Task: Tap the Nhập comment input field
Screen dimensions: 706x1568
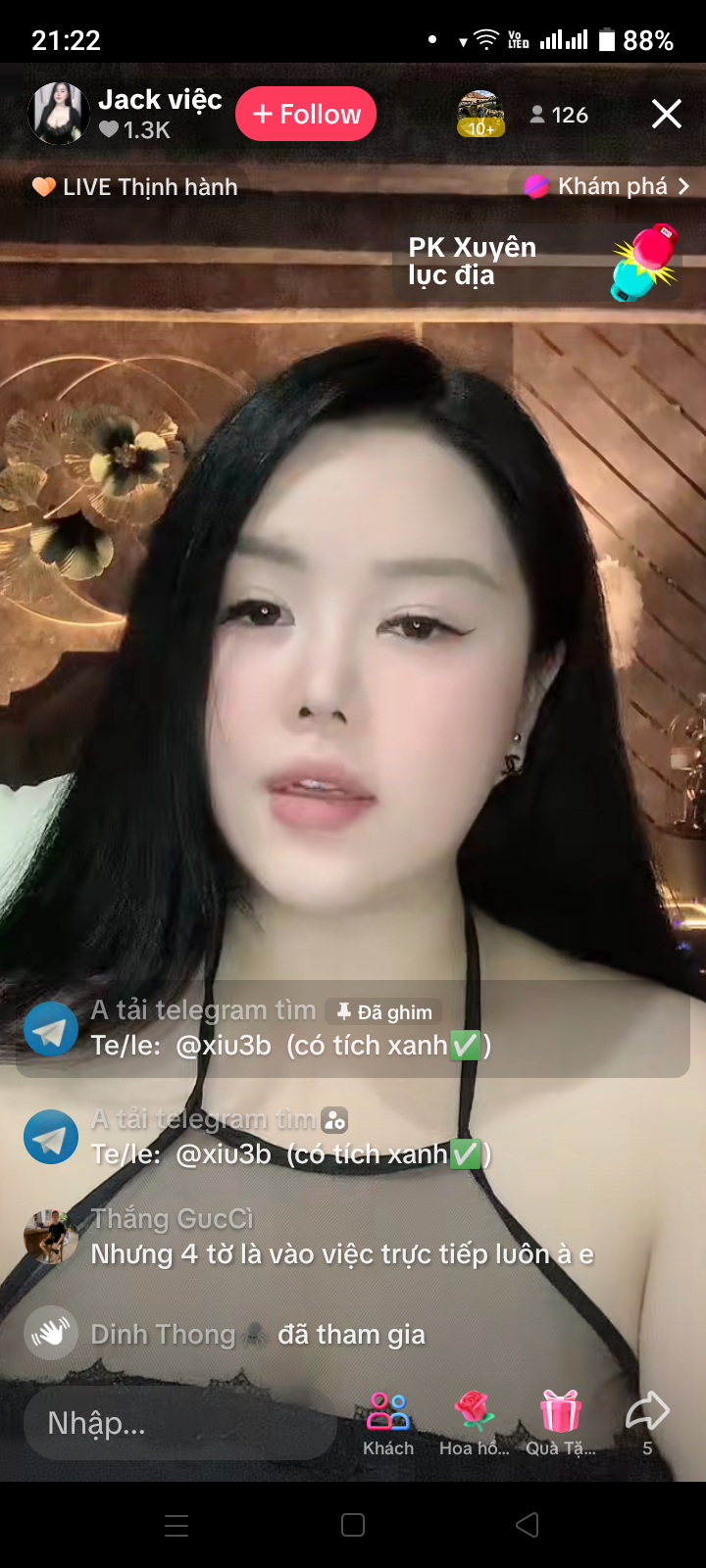Action: point(180,1423)
